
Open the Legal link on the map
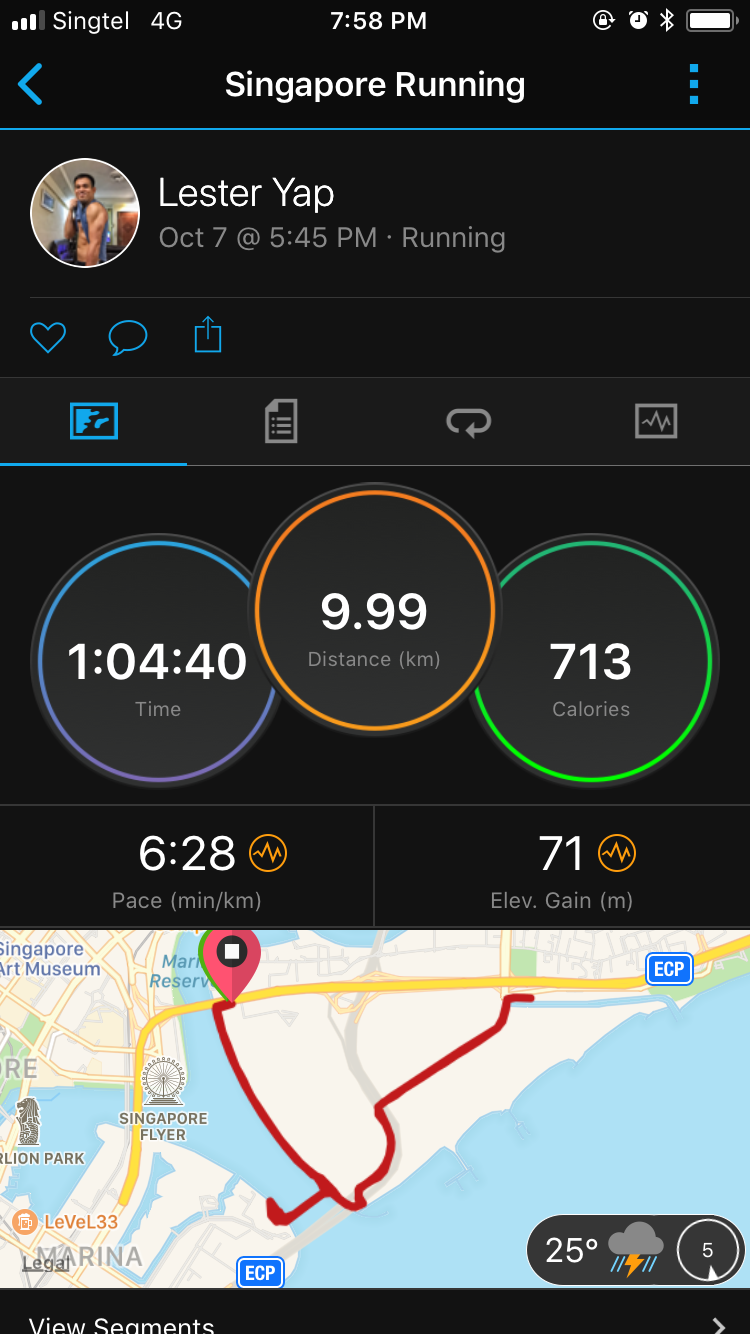pos(47,1263)
